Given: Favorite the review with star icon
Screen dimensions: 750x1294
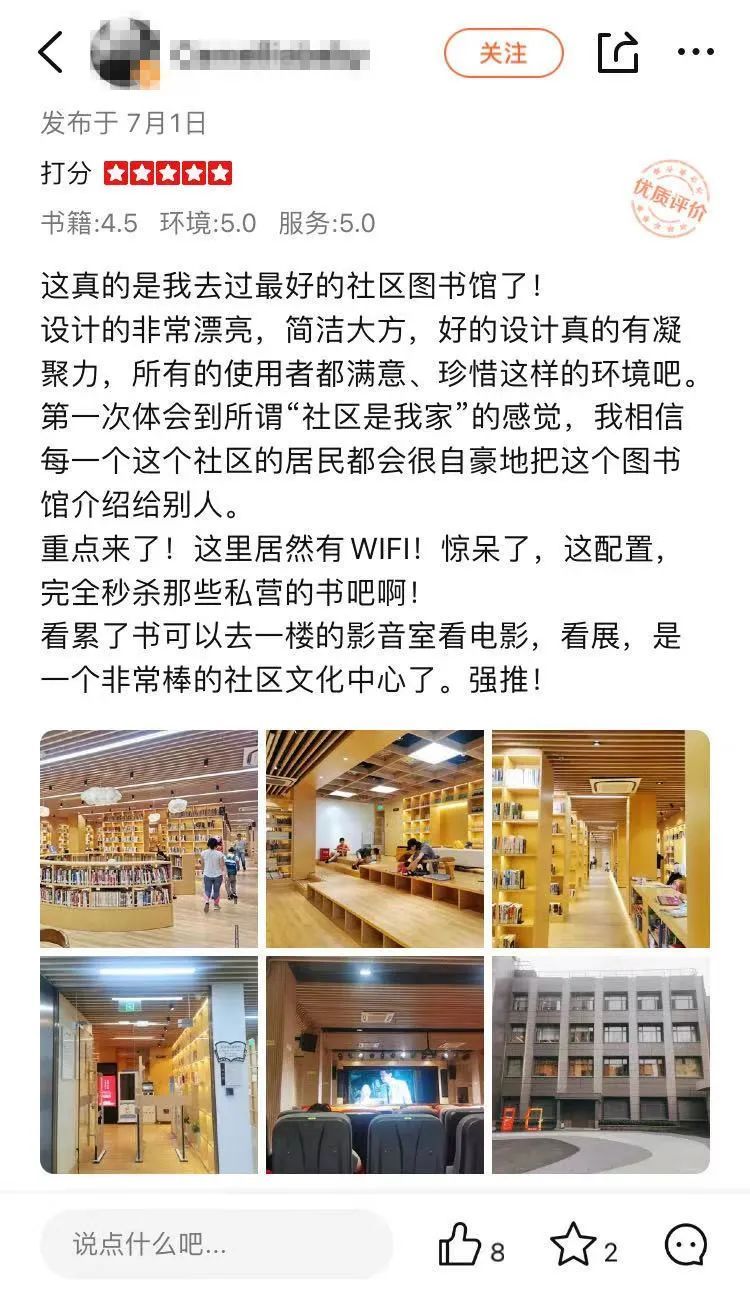Looking at the screenshot, I should [574, 1246].
